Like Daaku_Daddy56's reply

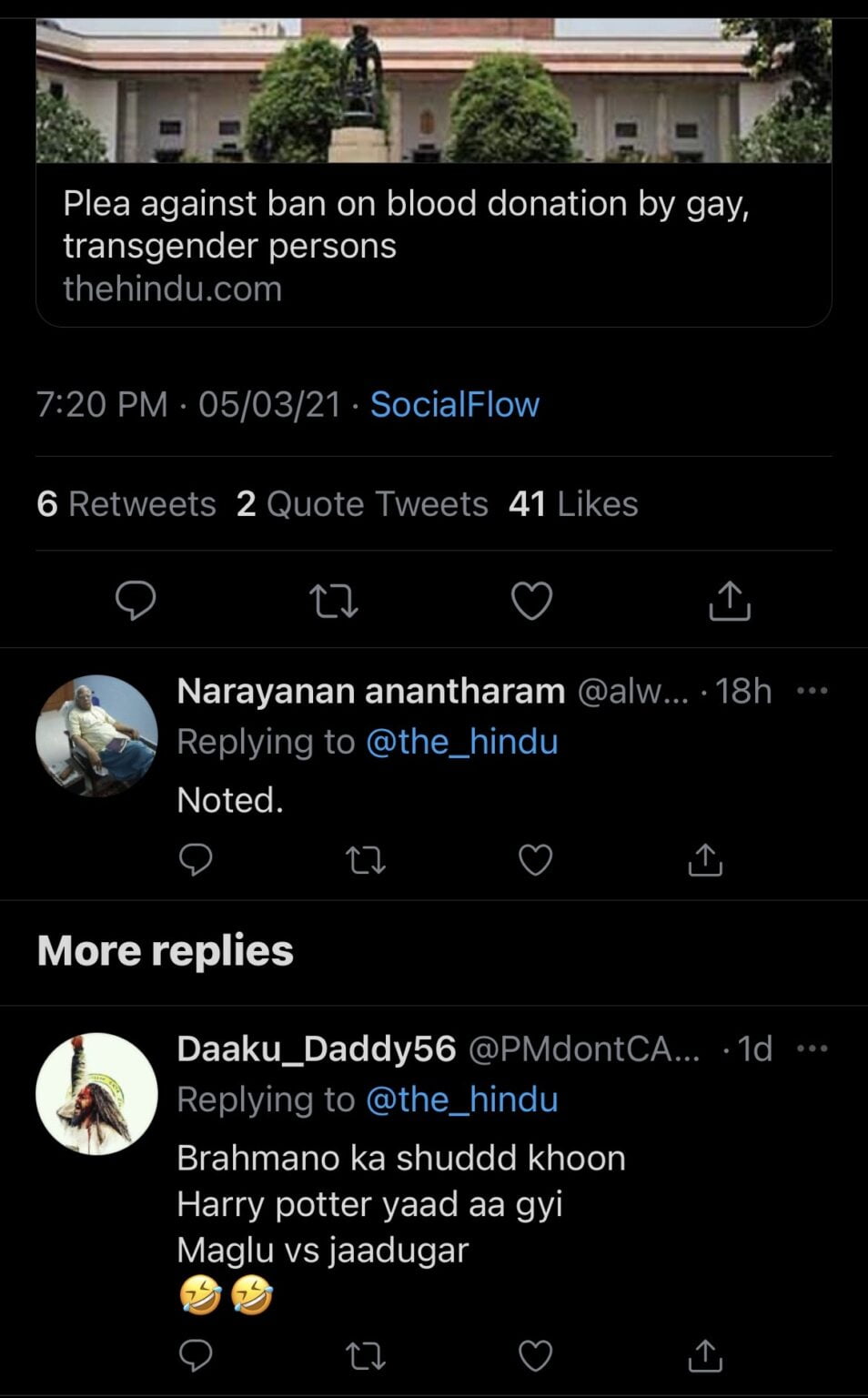point(535,1356)
